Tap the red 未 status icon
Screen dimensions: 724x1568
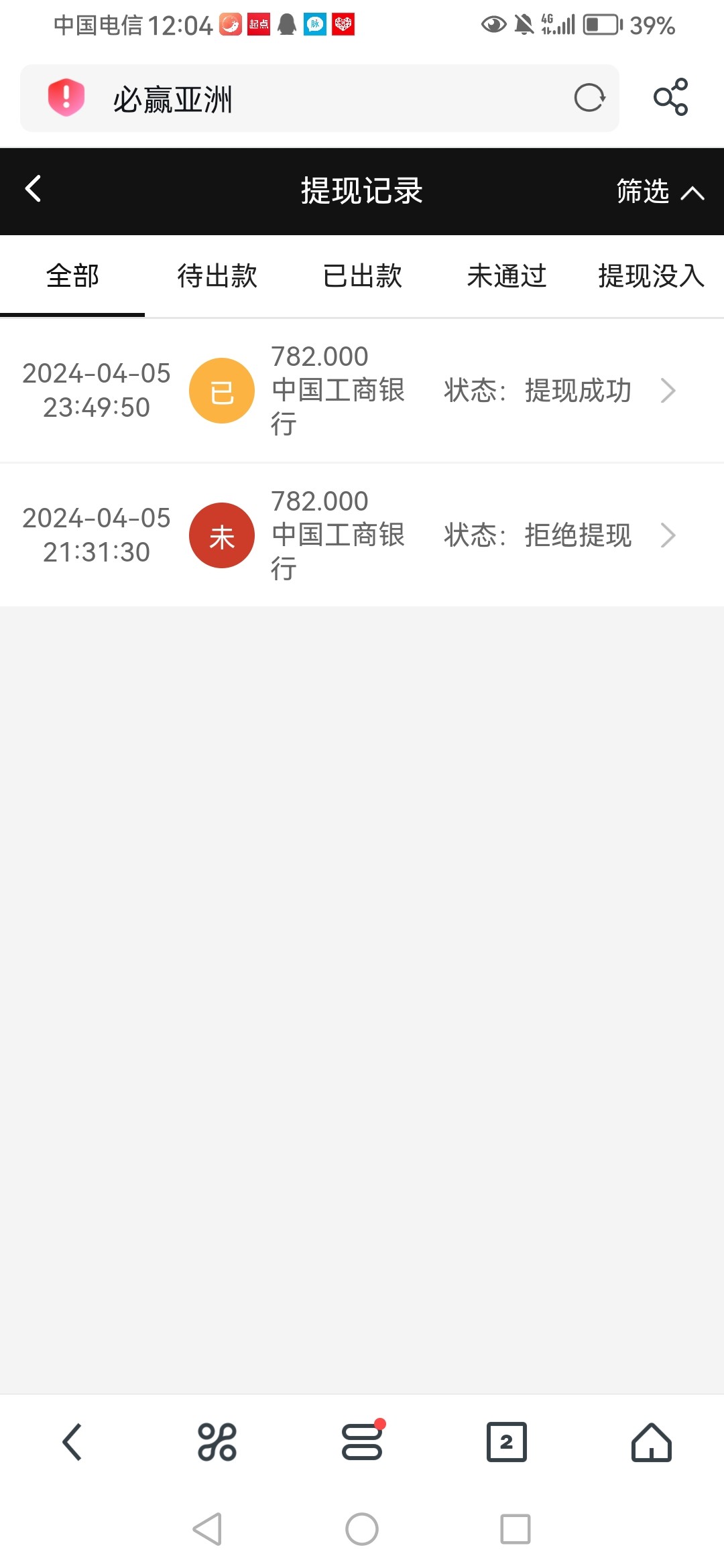pyautogui.click(x=222, y=535)
